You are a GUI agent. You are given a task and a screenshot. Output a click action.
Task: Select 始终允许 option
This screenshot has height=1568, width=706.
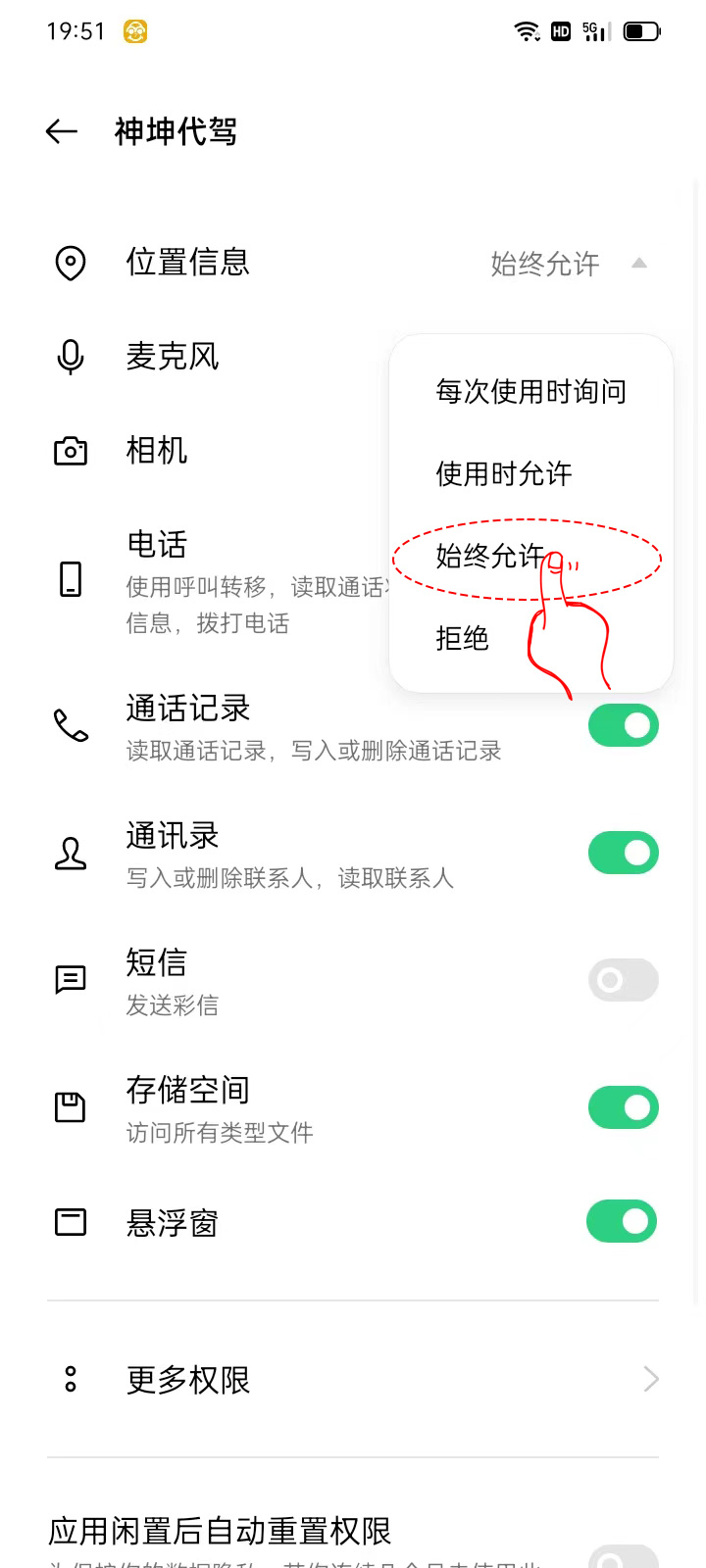click(x=489, y=557)
